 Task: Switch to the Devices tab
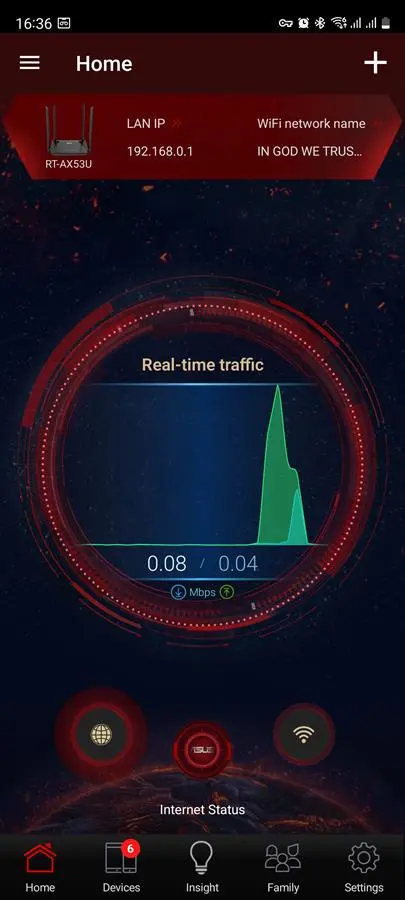pyautogui.click(x=122, y=868)
